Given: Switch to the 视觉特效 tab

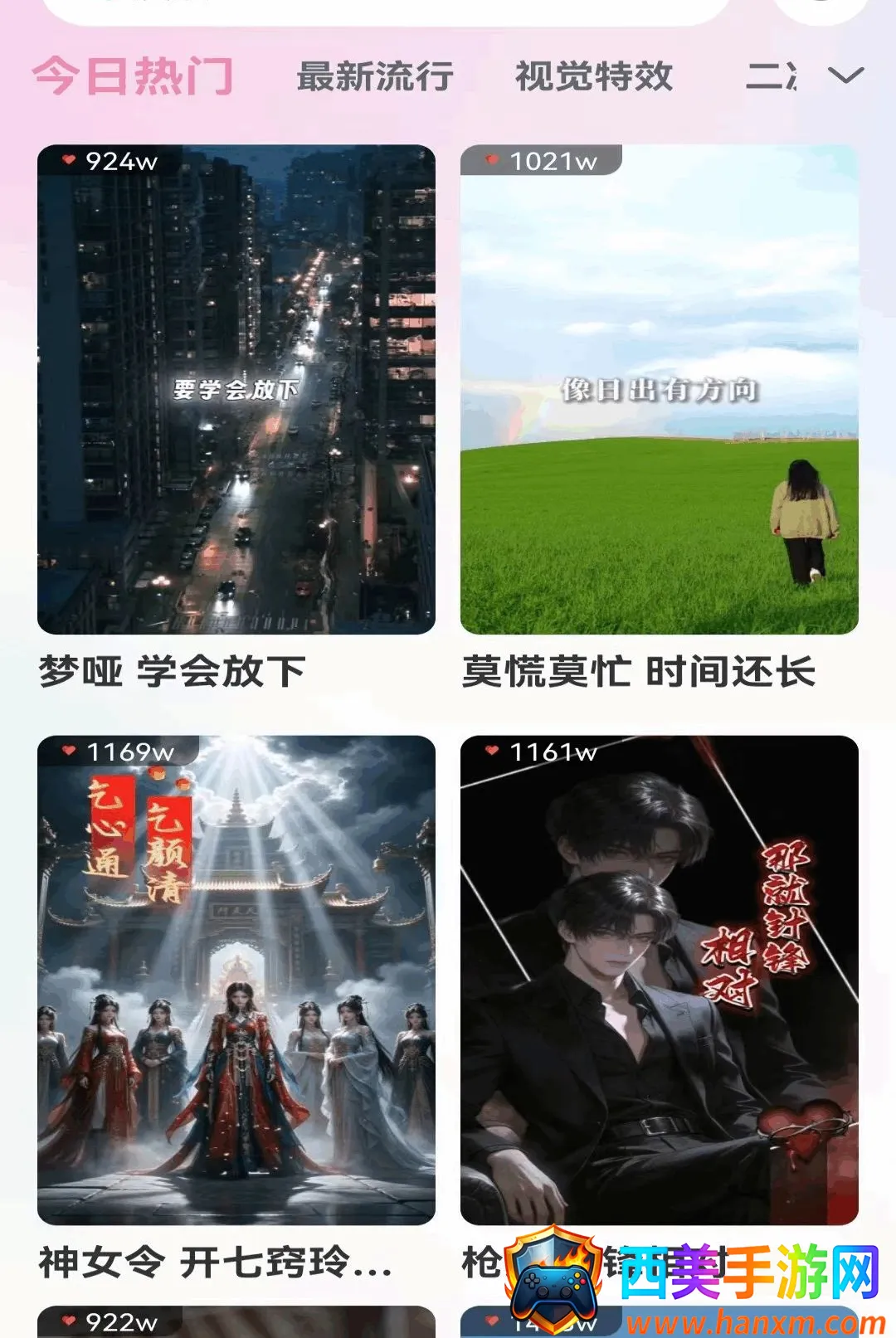Looking at the screenshot, I should [x=594, y=76].
